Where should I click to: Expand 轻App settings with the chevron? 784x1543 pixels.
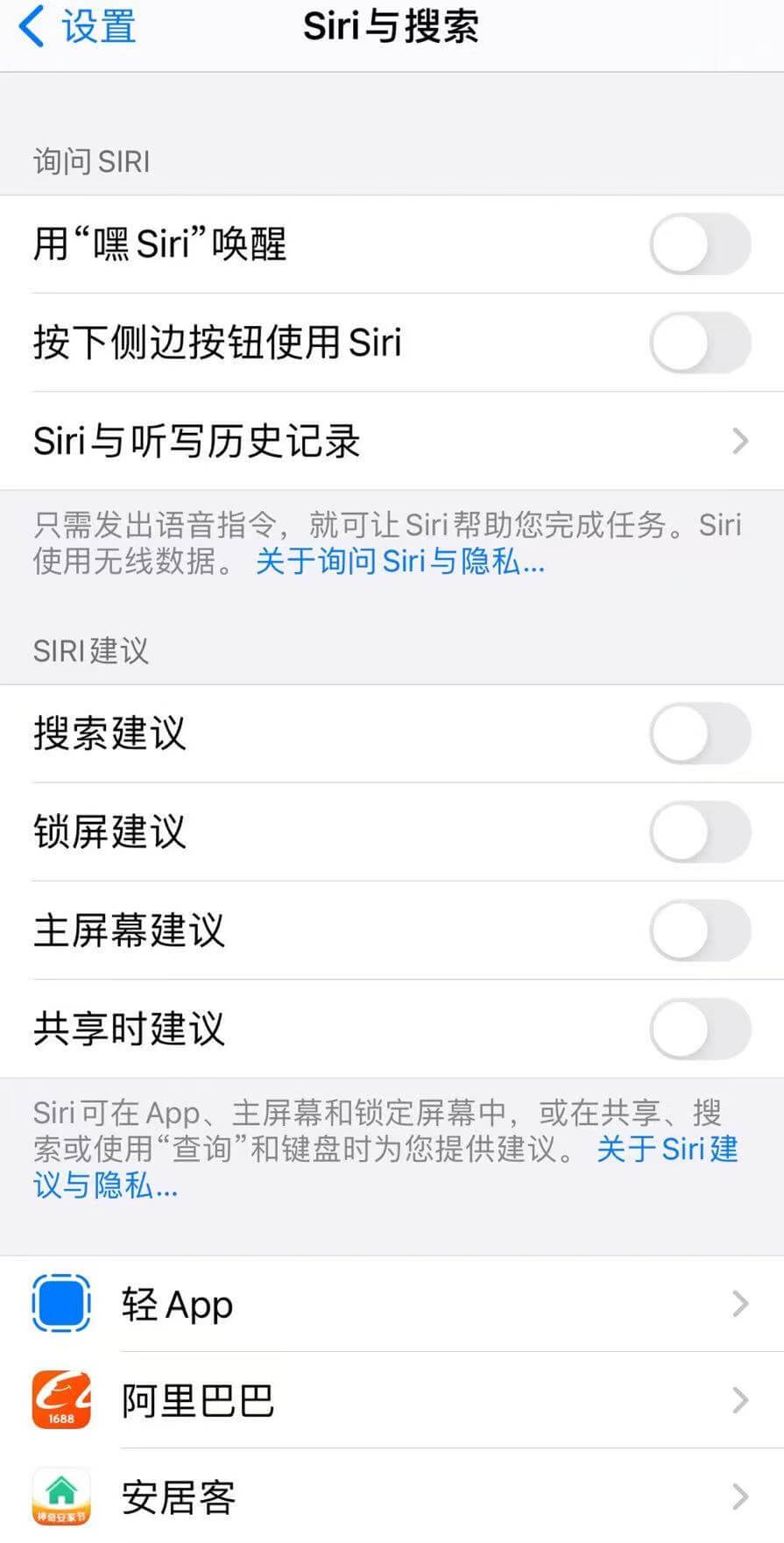(740, 1304)
